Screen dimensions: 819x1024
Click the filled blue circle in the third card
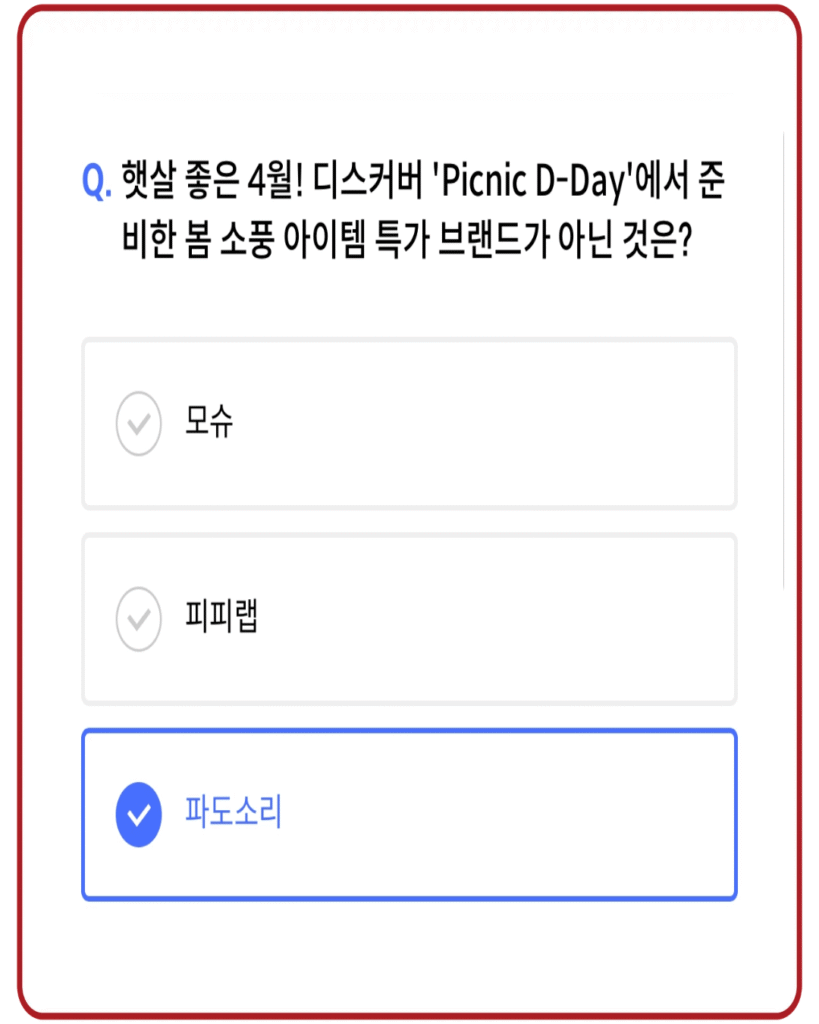pyautogui.click(x=138, y=814)
